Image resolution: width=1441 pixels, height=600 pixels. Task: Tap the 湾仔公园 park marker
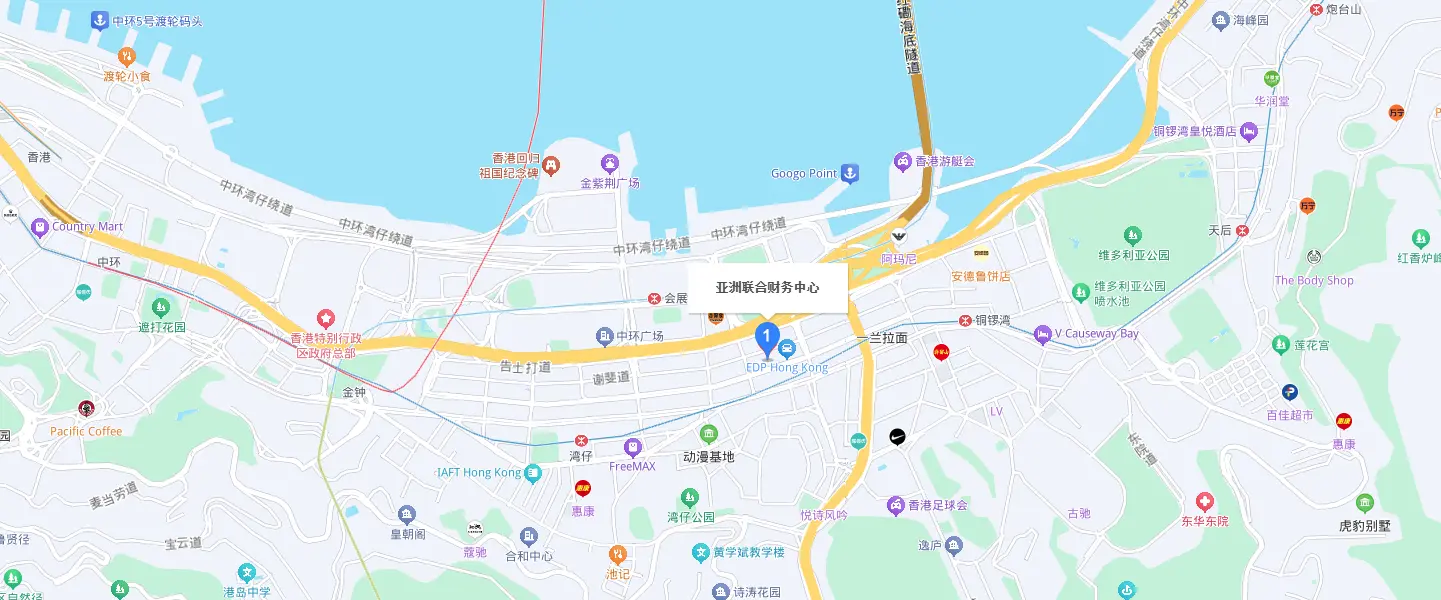coord(689,497)
